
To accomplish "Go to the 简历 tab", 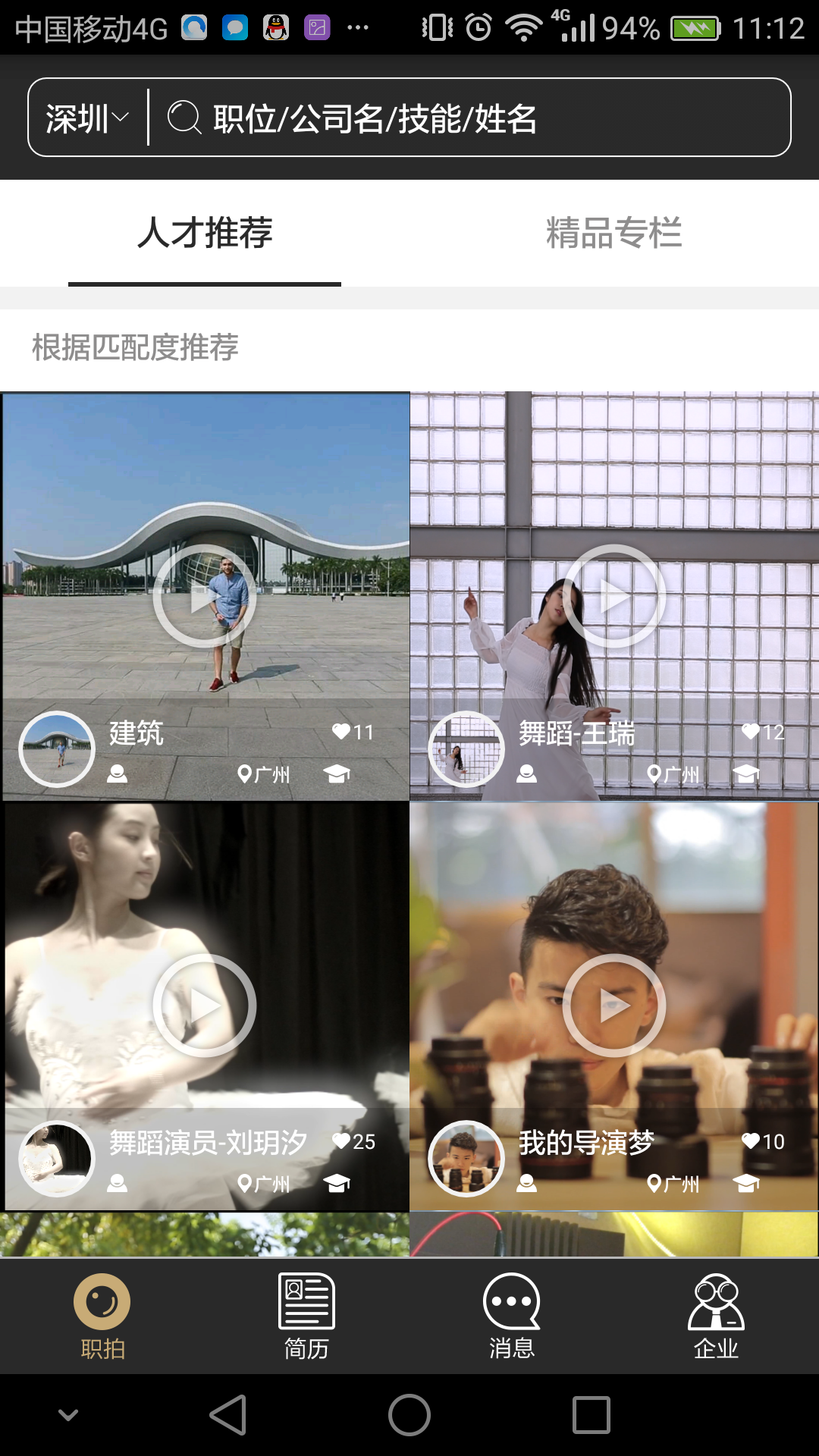I will point(307,1316).
